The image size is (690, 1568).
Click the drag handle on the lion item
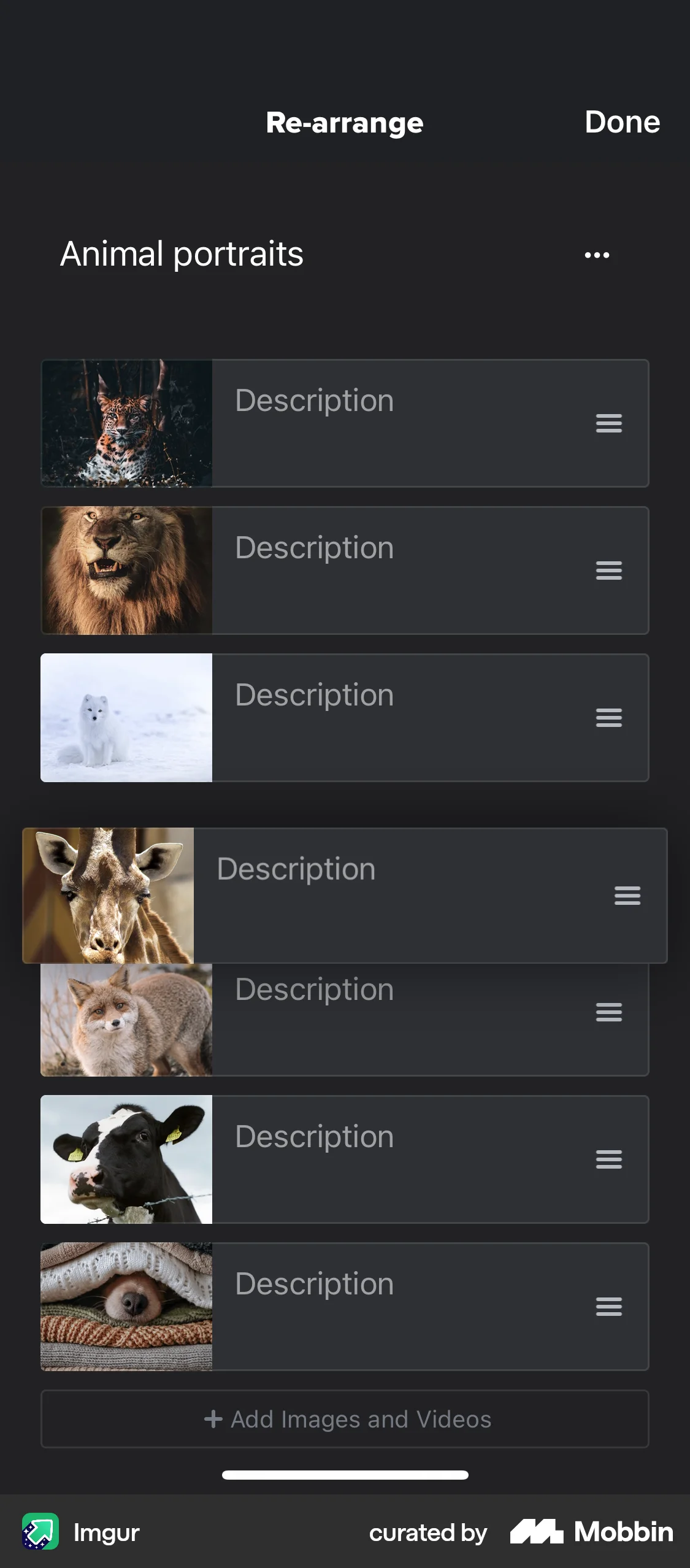[x=609, y=570]
